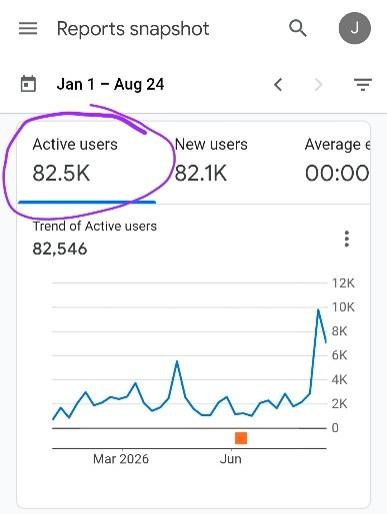Image resolution: width=387 pixels, height=514 pixels.
Task: Open the hamburger navigation menu
Action: coord(28,29)
